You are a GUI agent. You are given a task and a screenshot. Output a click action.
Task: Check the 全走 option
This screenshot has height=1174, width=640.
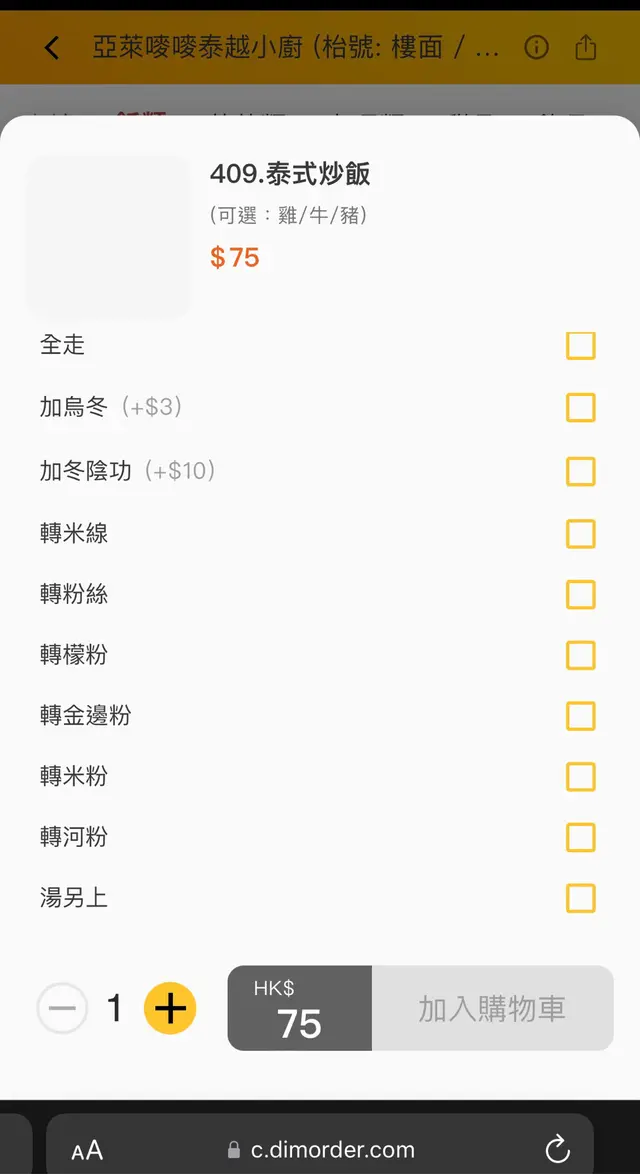(581, 345)
